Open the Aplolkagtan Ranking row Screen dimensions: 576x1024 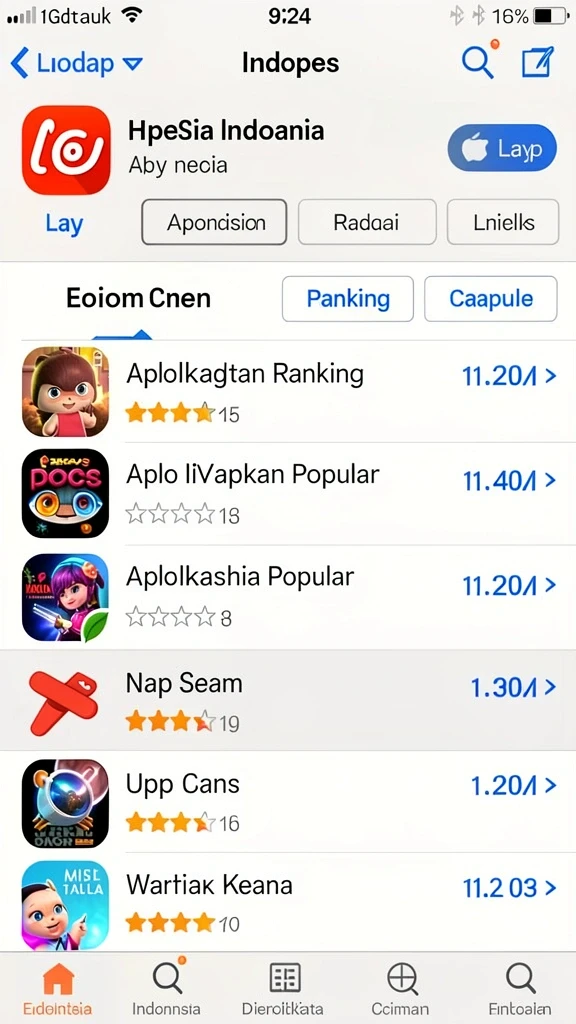(x=288, y=391)
